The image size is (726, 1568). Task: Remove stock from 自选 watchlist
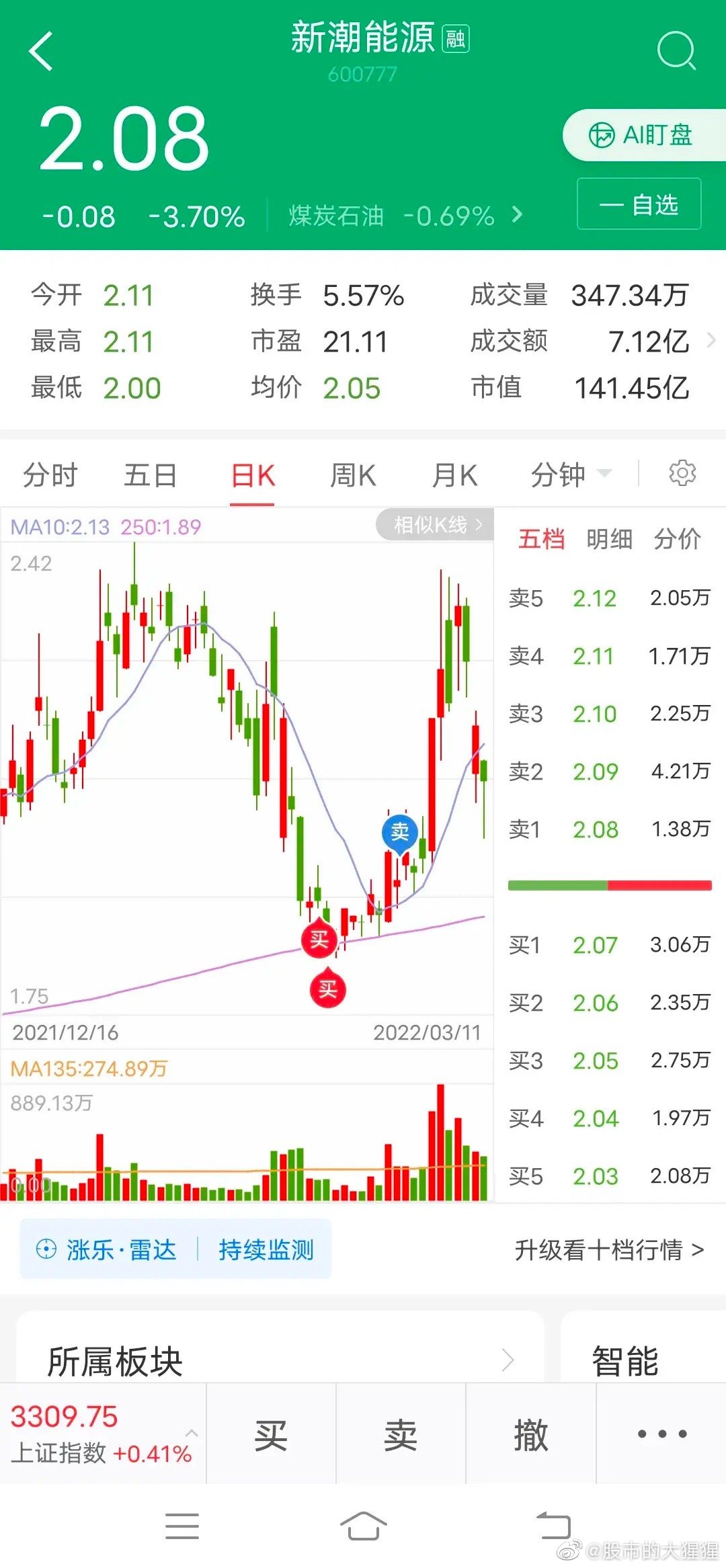tap(639, 204)
